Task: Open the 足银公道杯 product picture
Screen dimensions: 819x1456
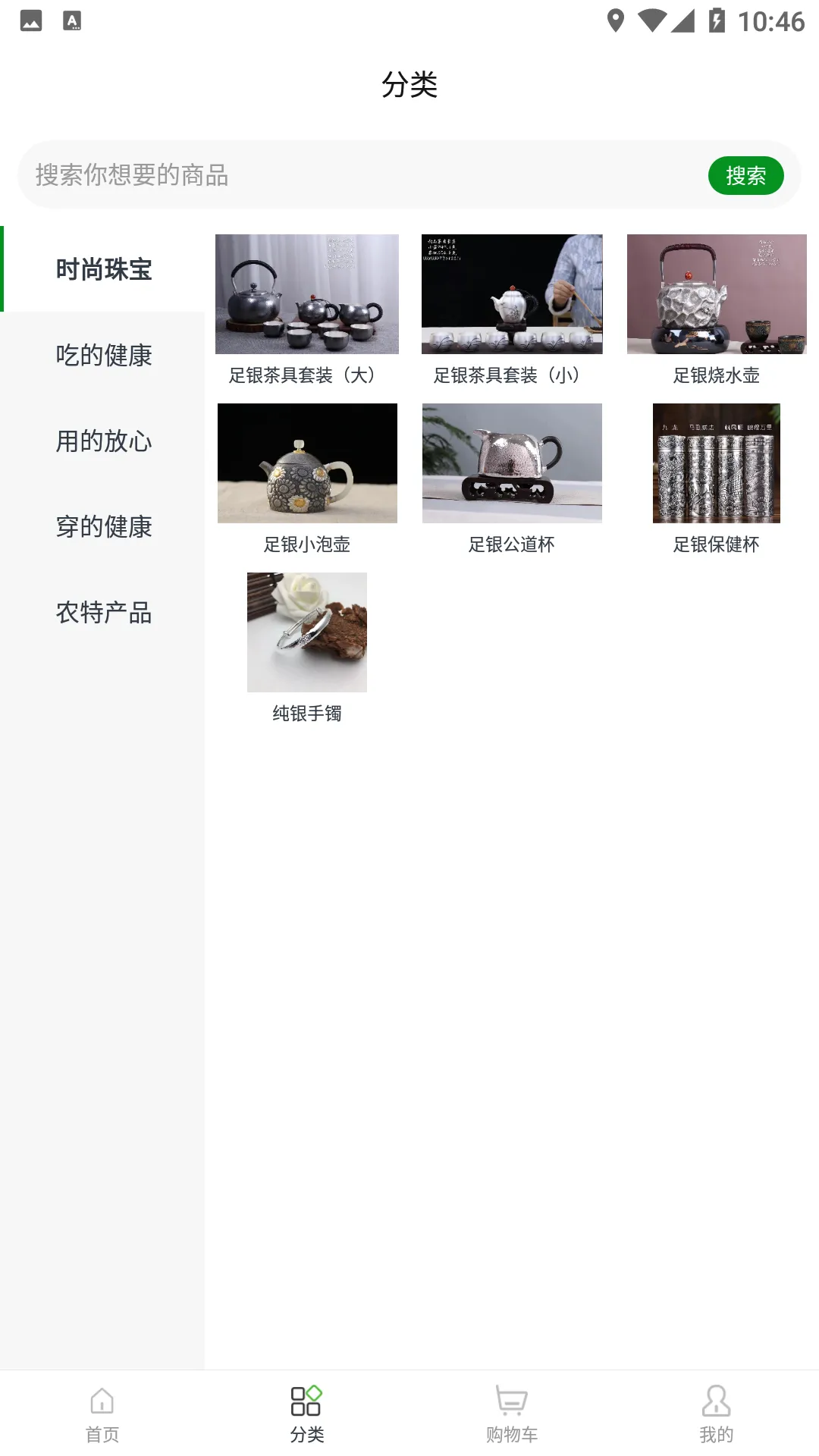Action: click(x=512, y=463)
